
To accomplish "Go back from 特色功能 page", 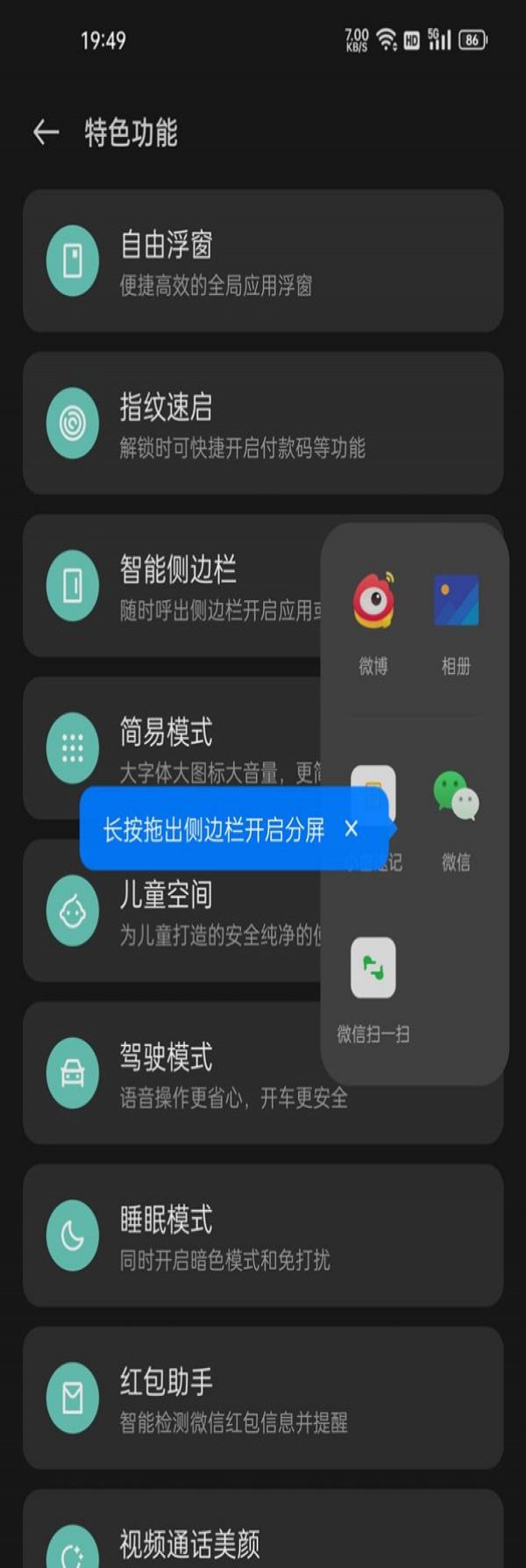I will (46, 133).
